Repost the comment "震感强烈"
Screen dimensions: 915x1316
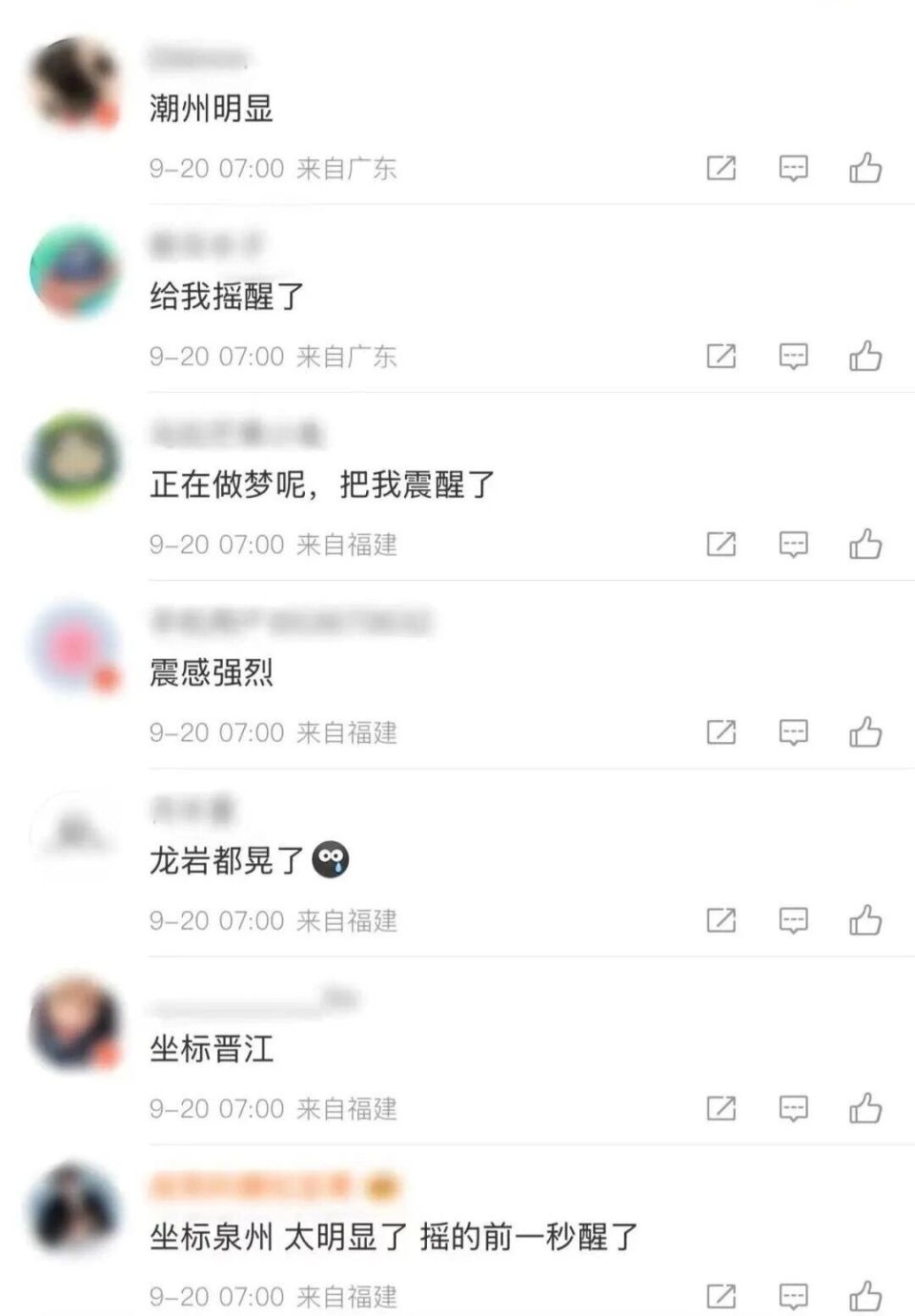tap(721, 732)
